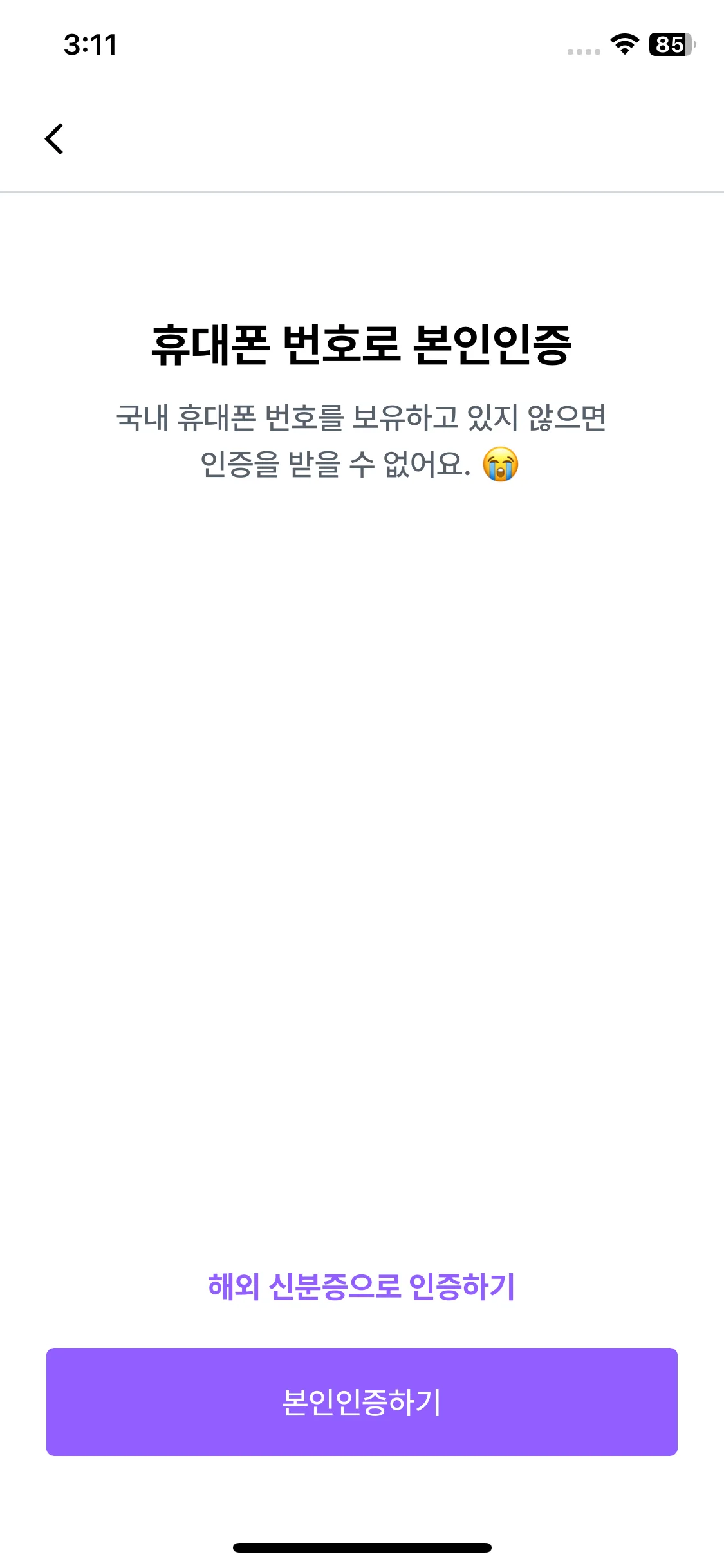Tap the purple 본인인증하기 button

pyautogui.click(x=362, y=1402)
